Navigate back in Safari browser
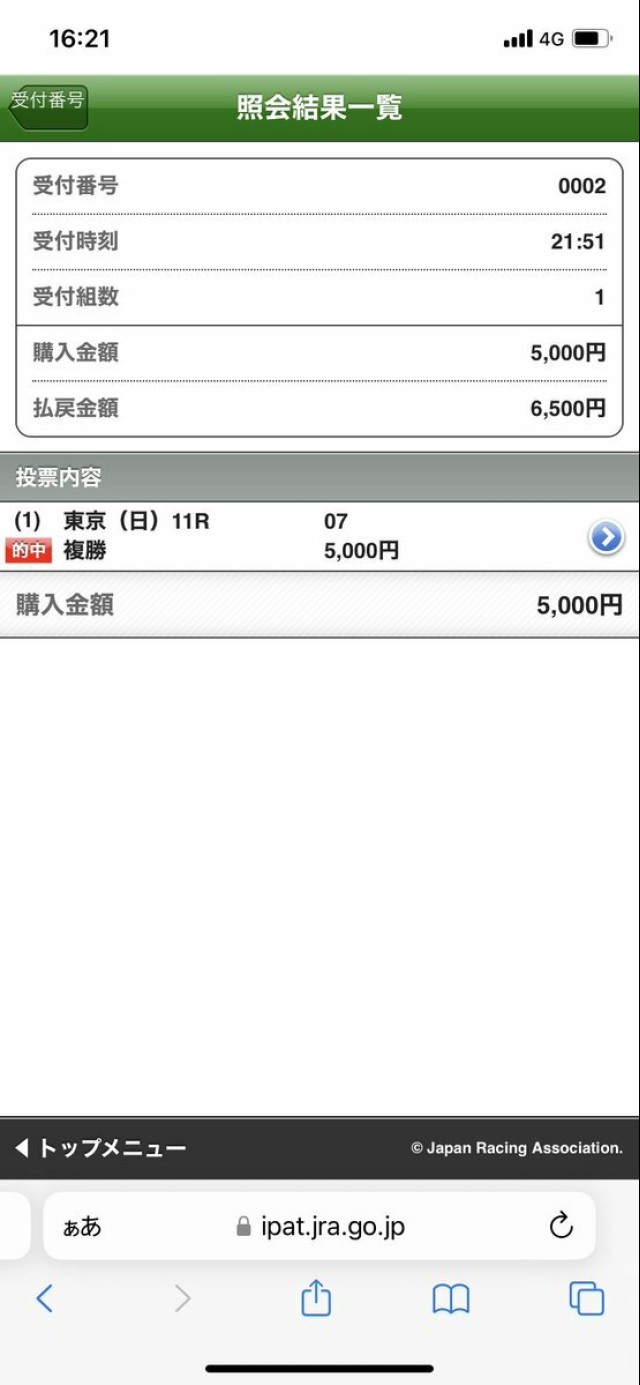 pos(44,1299)
